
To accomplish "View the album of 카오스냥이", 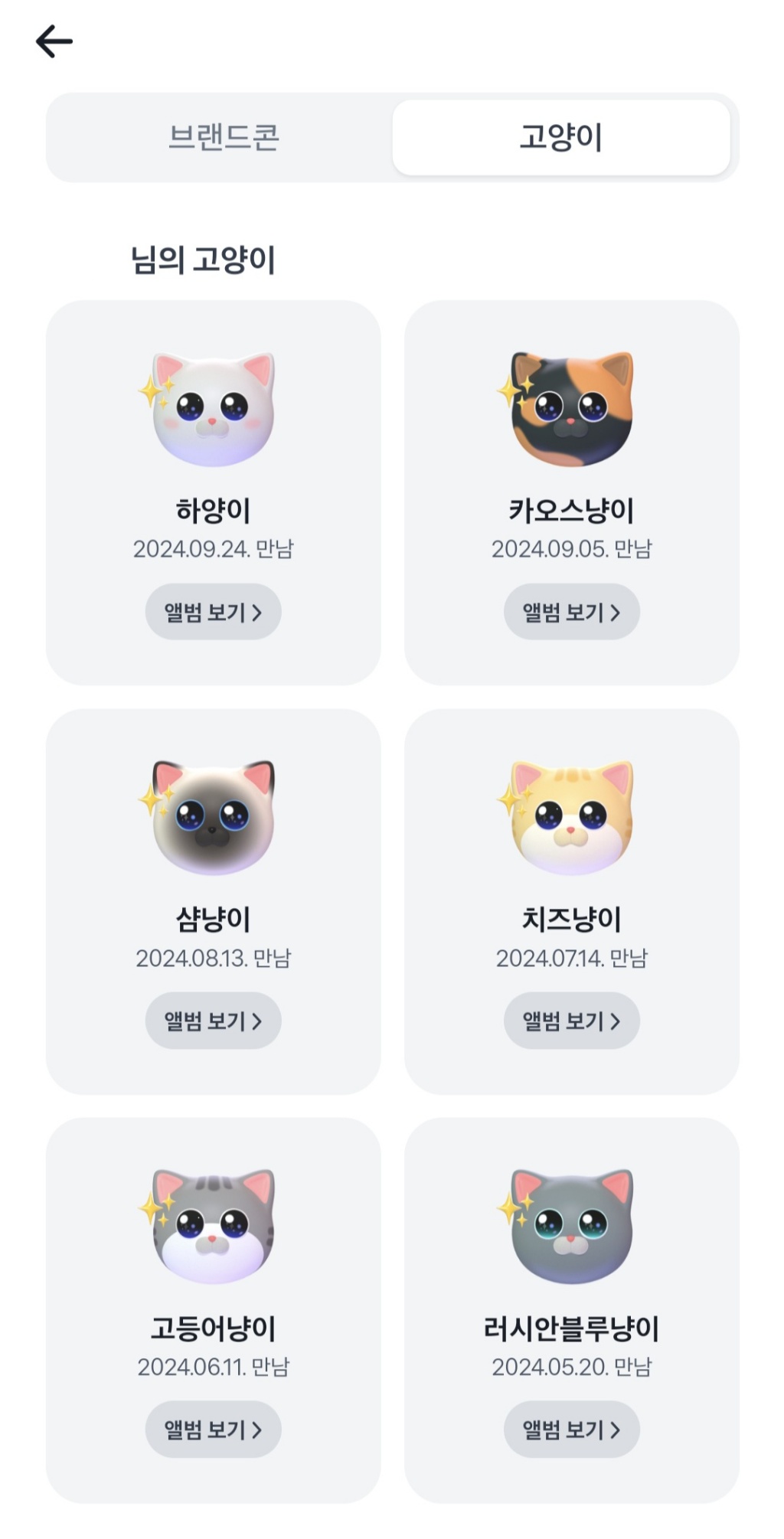I will pos(571,613).
